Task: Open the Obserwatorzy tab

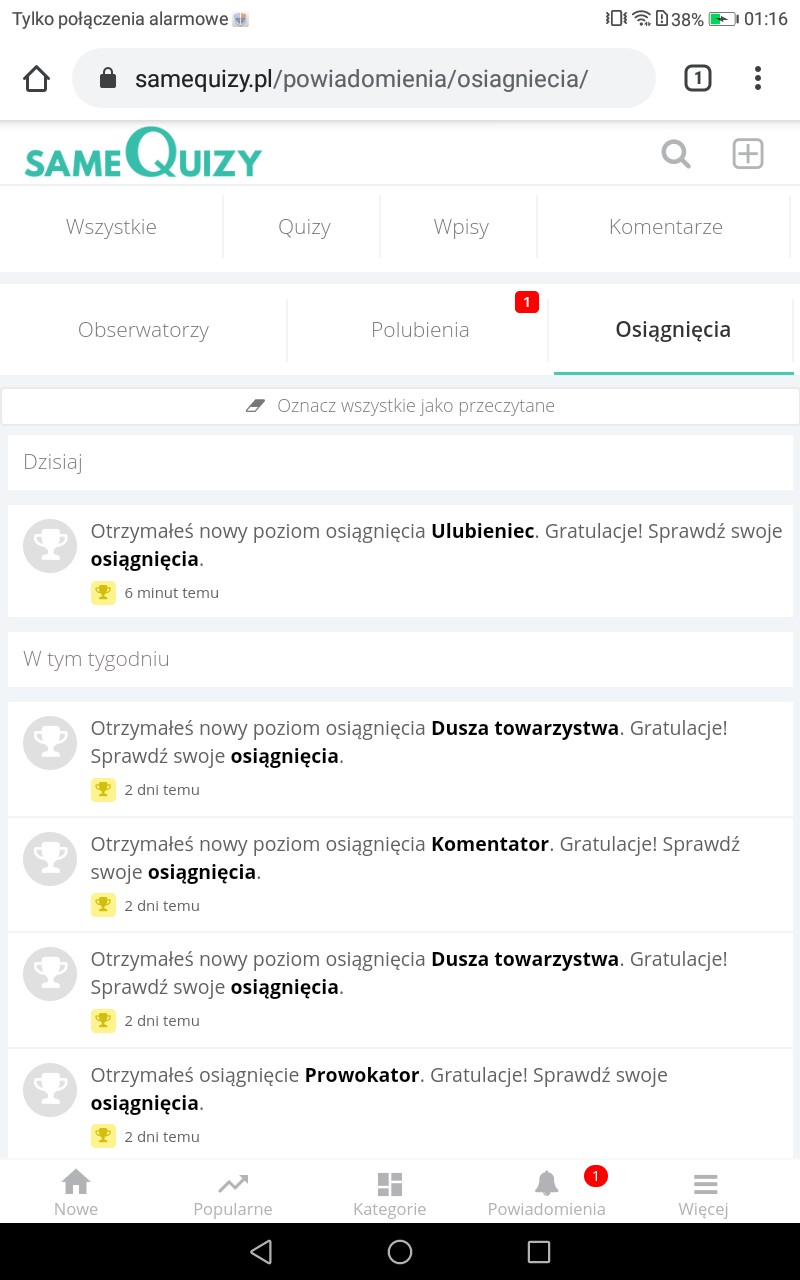Action: [143, 330]
